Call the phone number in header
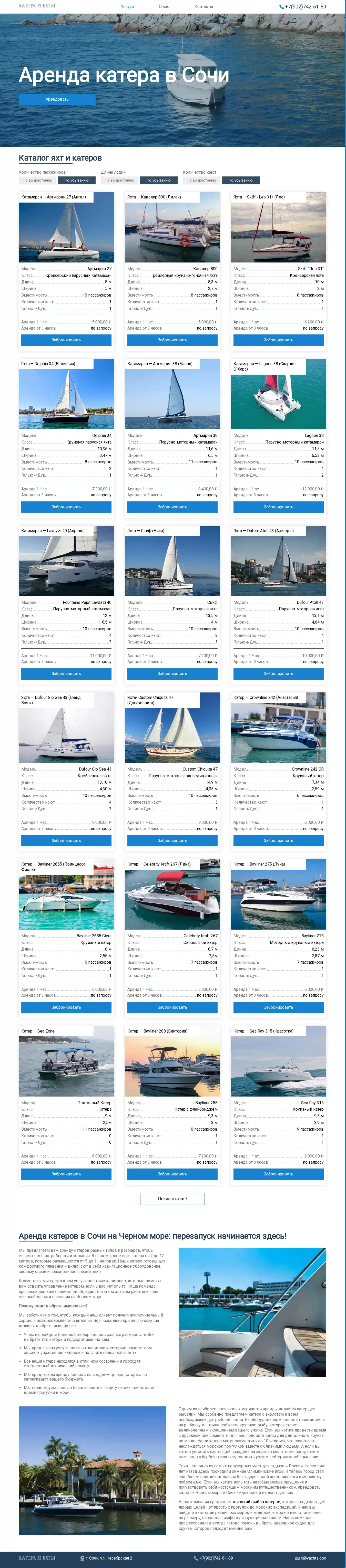The height and width of the screenshot is (1568, 346). click(303, 7)
